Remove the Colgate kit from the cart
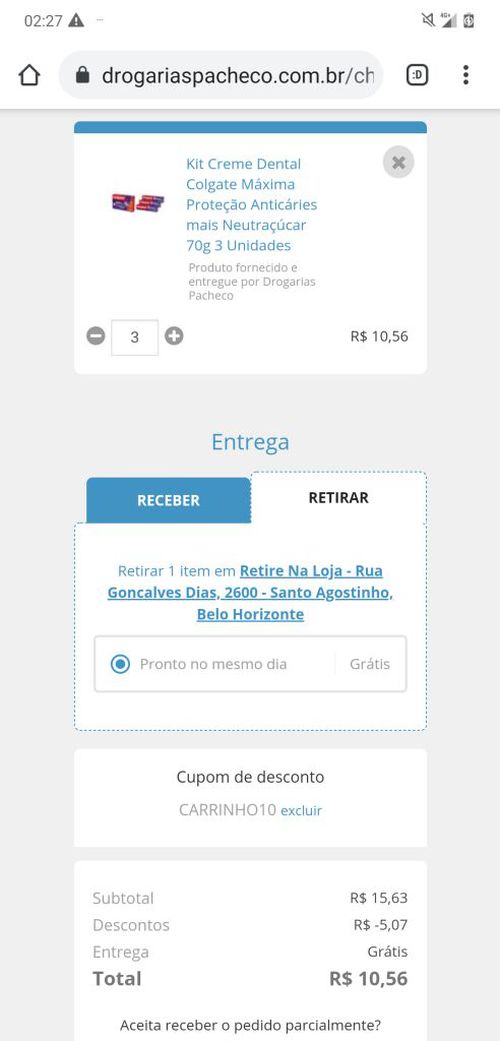Image resolution: width=500 pixels, height=1041 pixels. [398, 163]
